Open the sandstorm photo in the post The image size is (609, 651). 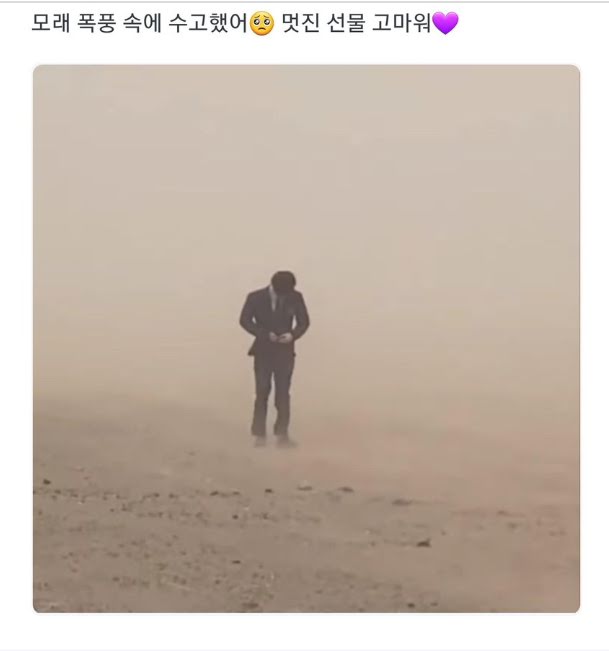click(306, 338)
